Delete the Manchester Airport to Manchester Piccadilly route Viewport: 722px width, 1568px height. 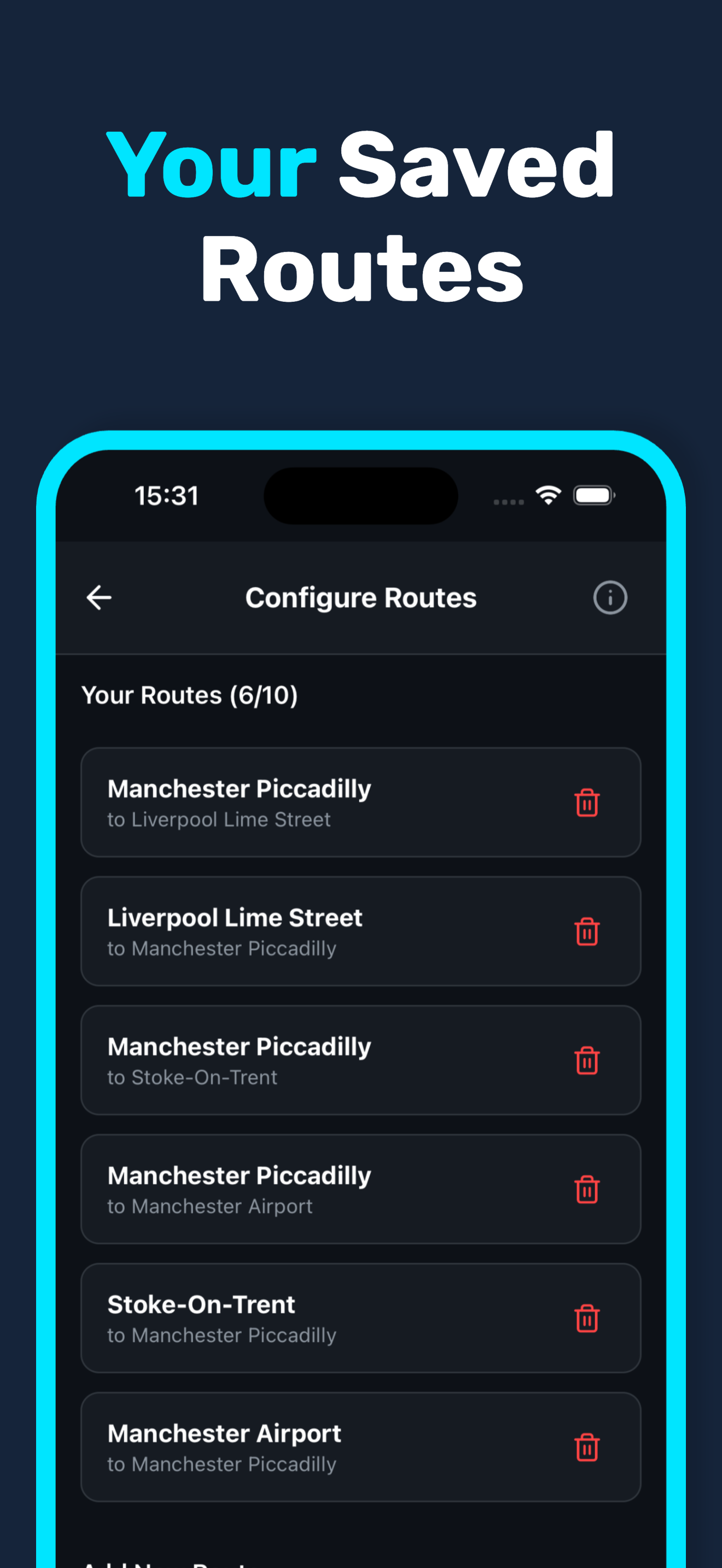586,1448
